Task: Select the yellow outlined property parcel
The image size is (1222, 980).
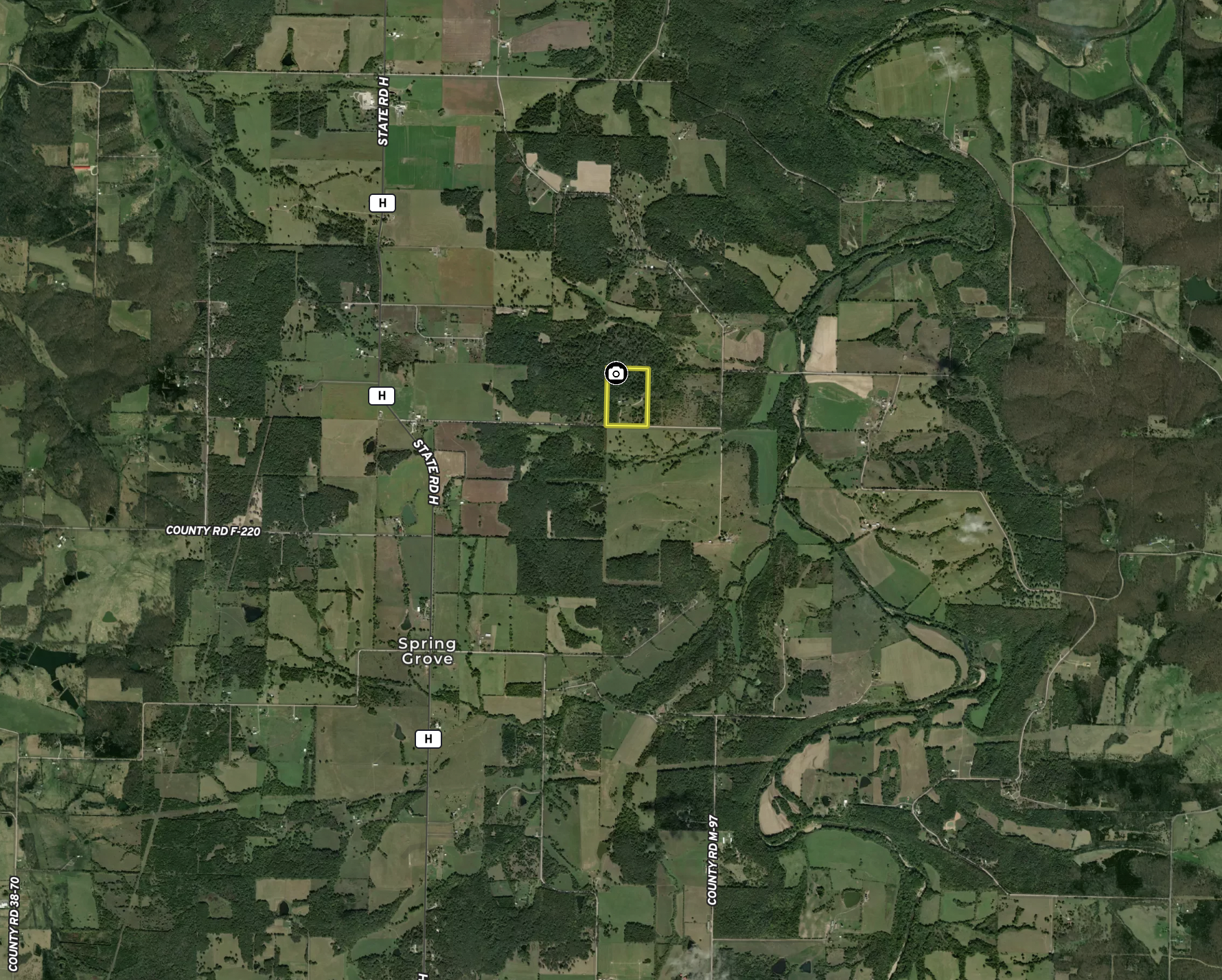Action: (x=628, y=401)
